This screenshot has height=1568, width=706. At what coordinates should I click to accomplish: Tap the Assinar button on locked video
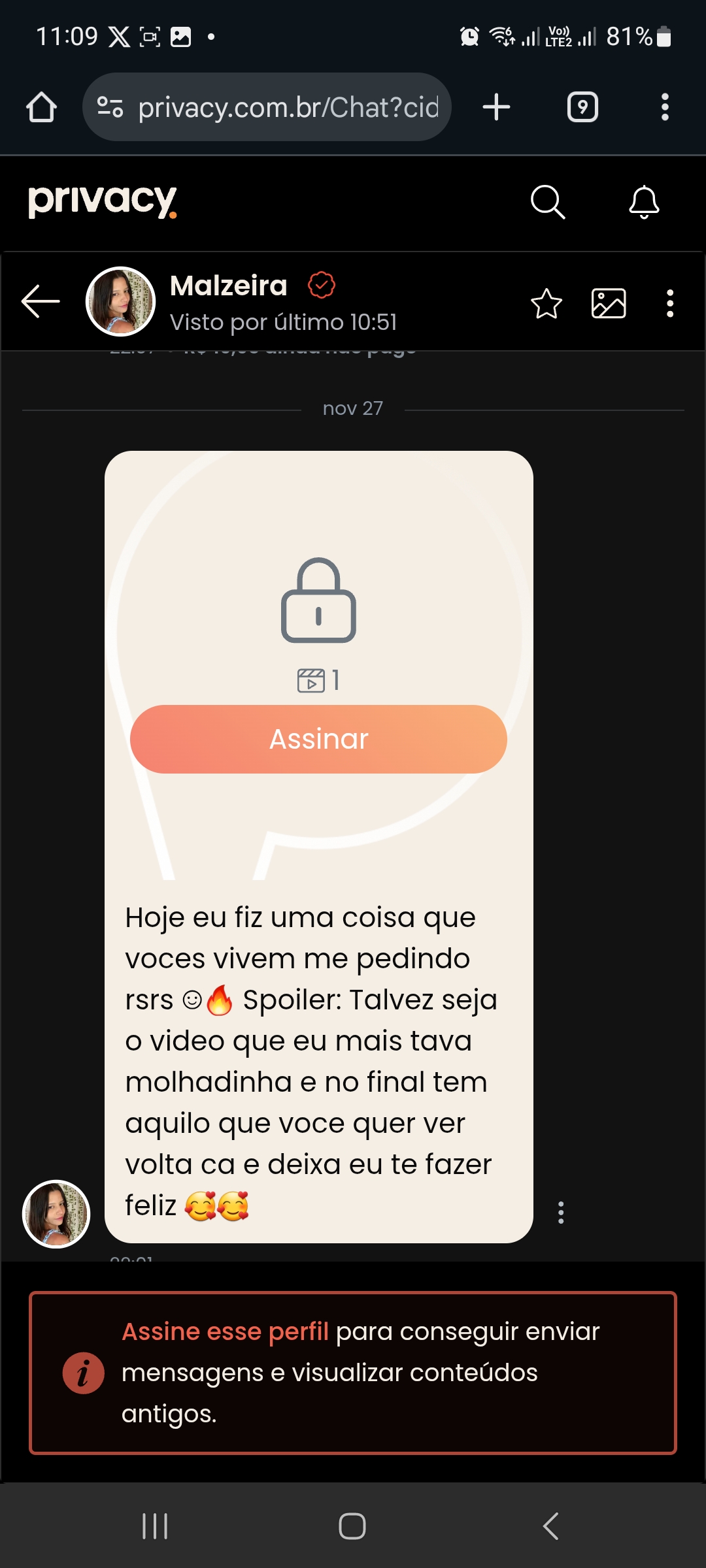tap(318, 739)
